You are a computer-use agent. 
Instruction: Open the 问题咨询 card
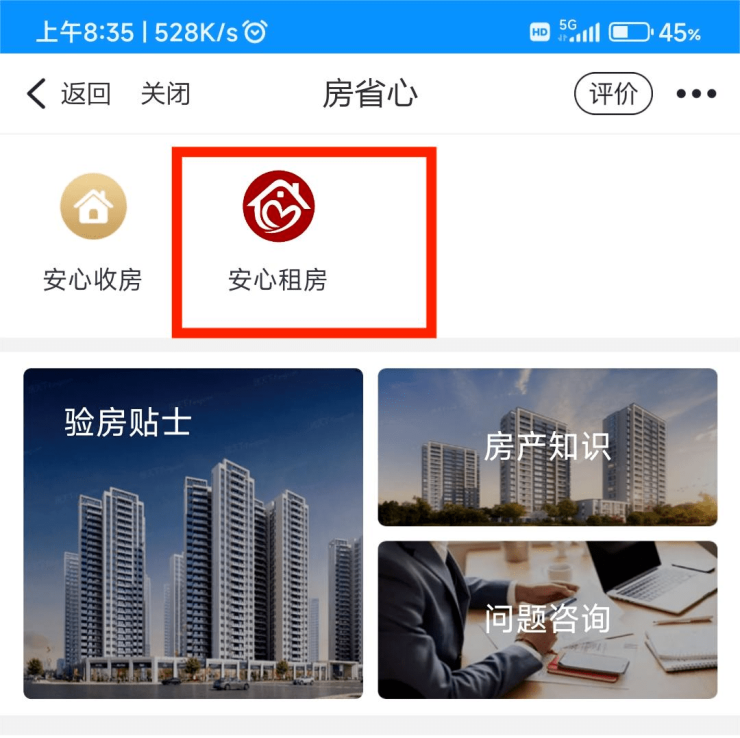(x=547, y=620)
